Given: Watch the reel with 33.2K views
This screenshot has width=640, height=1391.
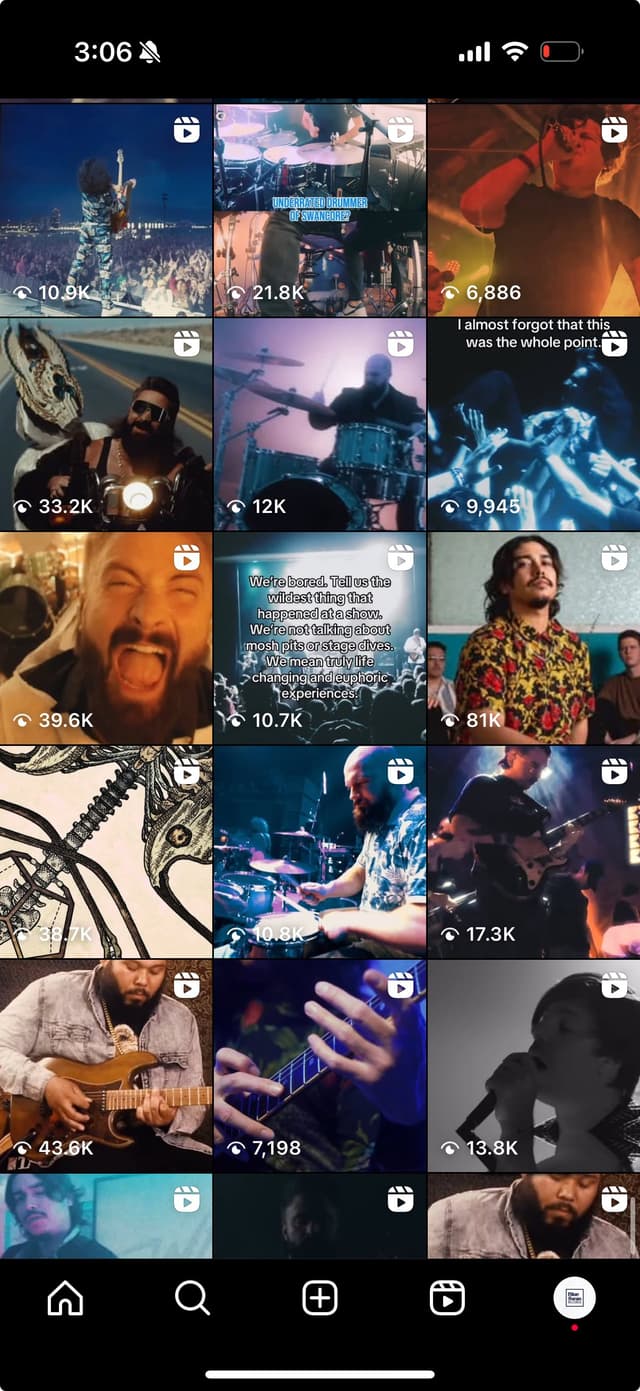Looking at the screenshot, I should click(106, 424).
